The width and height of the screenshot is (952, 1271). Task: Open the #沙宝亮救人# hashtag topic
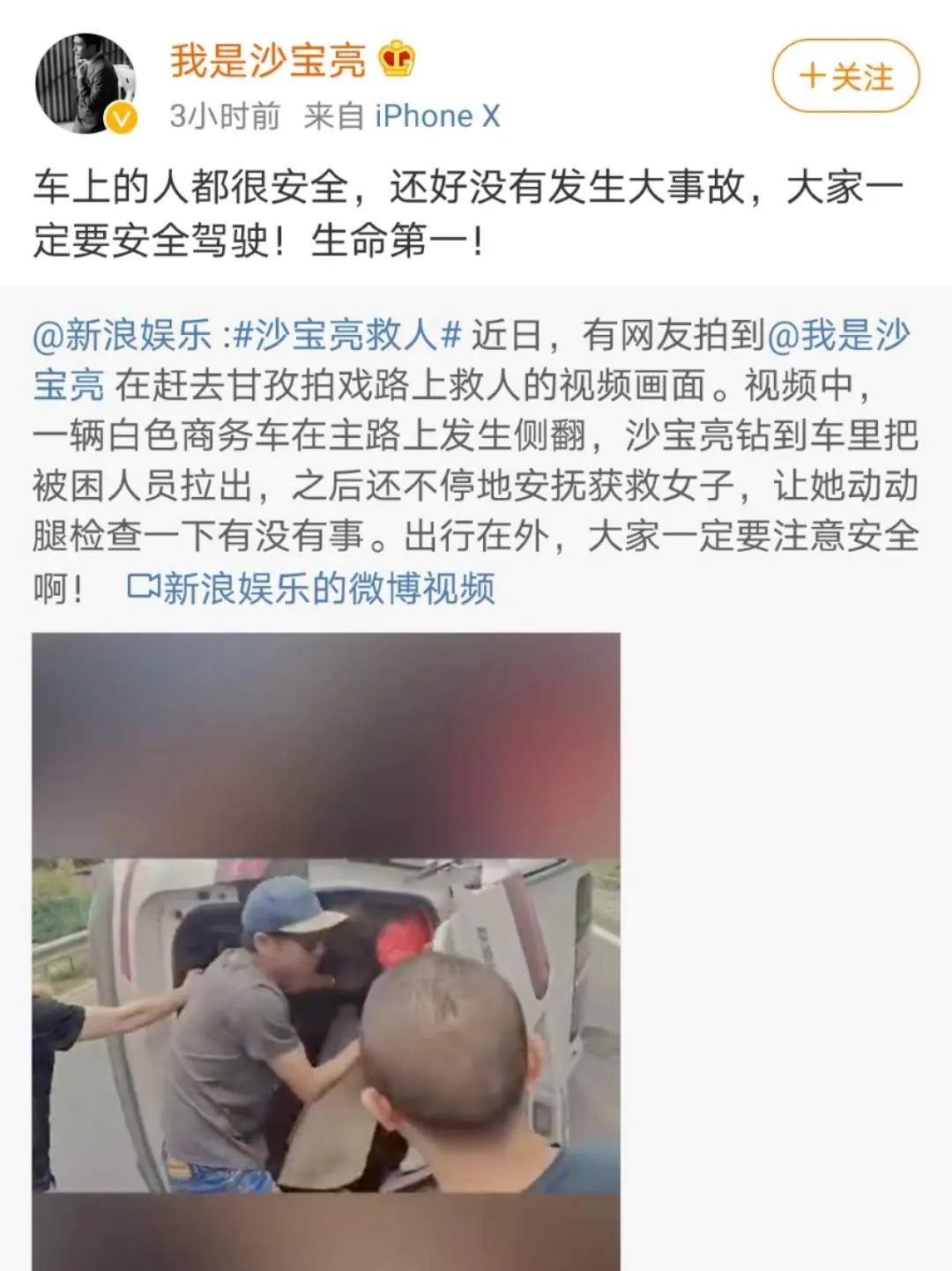point(348,336)
